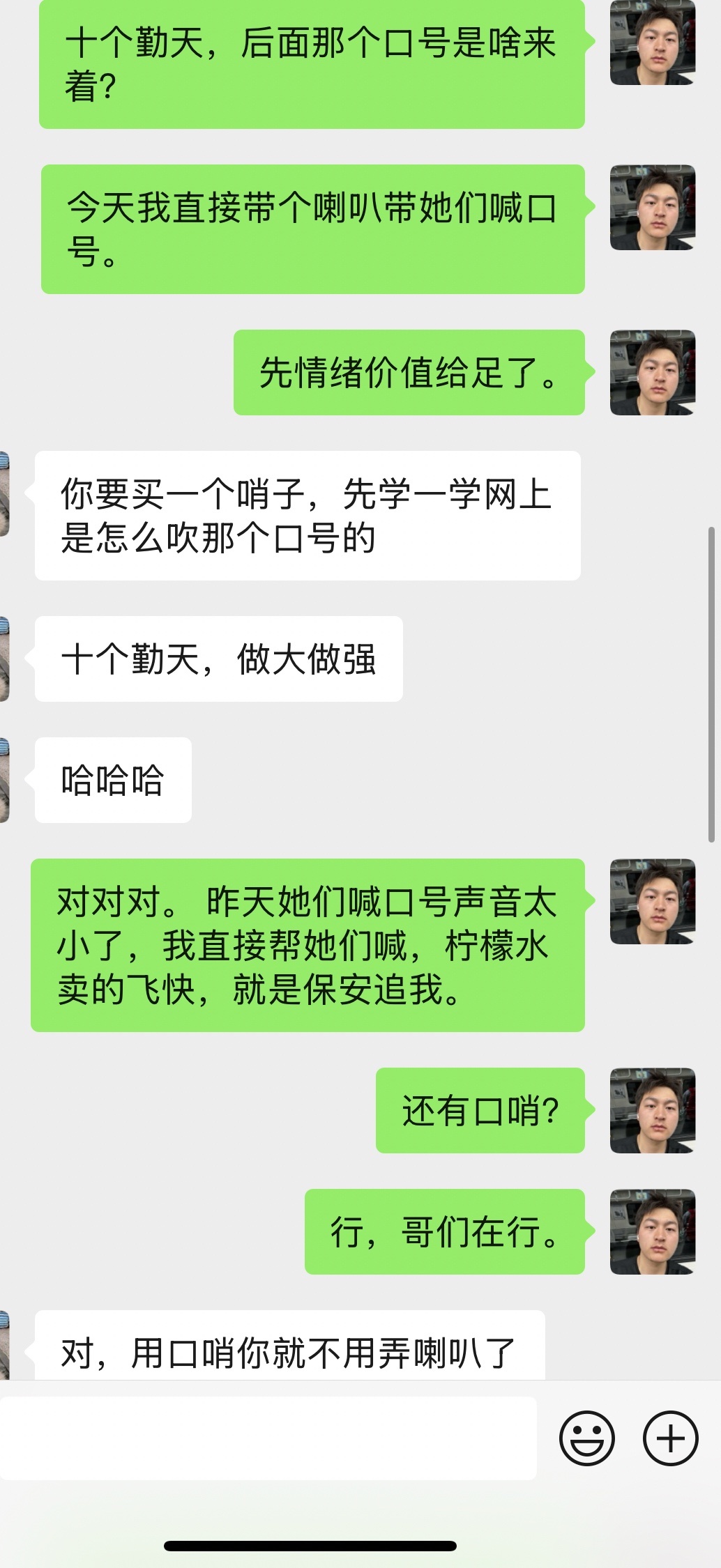This screenshot has height=1568, width=721.
Task: Tap avatar next to '行，哥们在行。' message
Action: [652, 1231]
